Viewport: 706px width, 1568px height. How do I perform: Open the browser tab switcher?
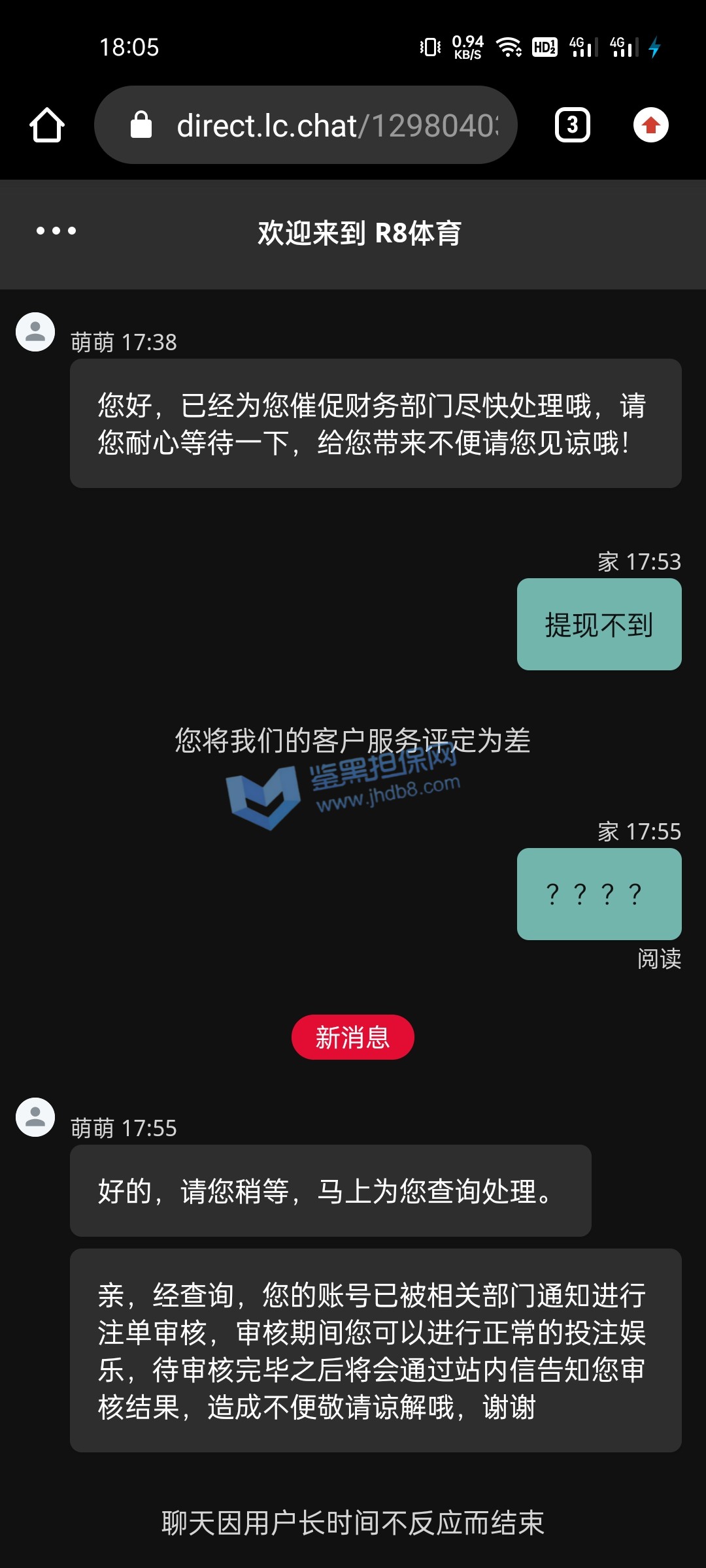click(x=572, y=125)
